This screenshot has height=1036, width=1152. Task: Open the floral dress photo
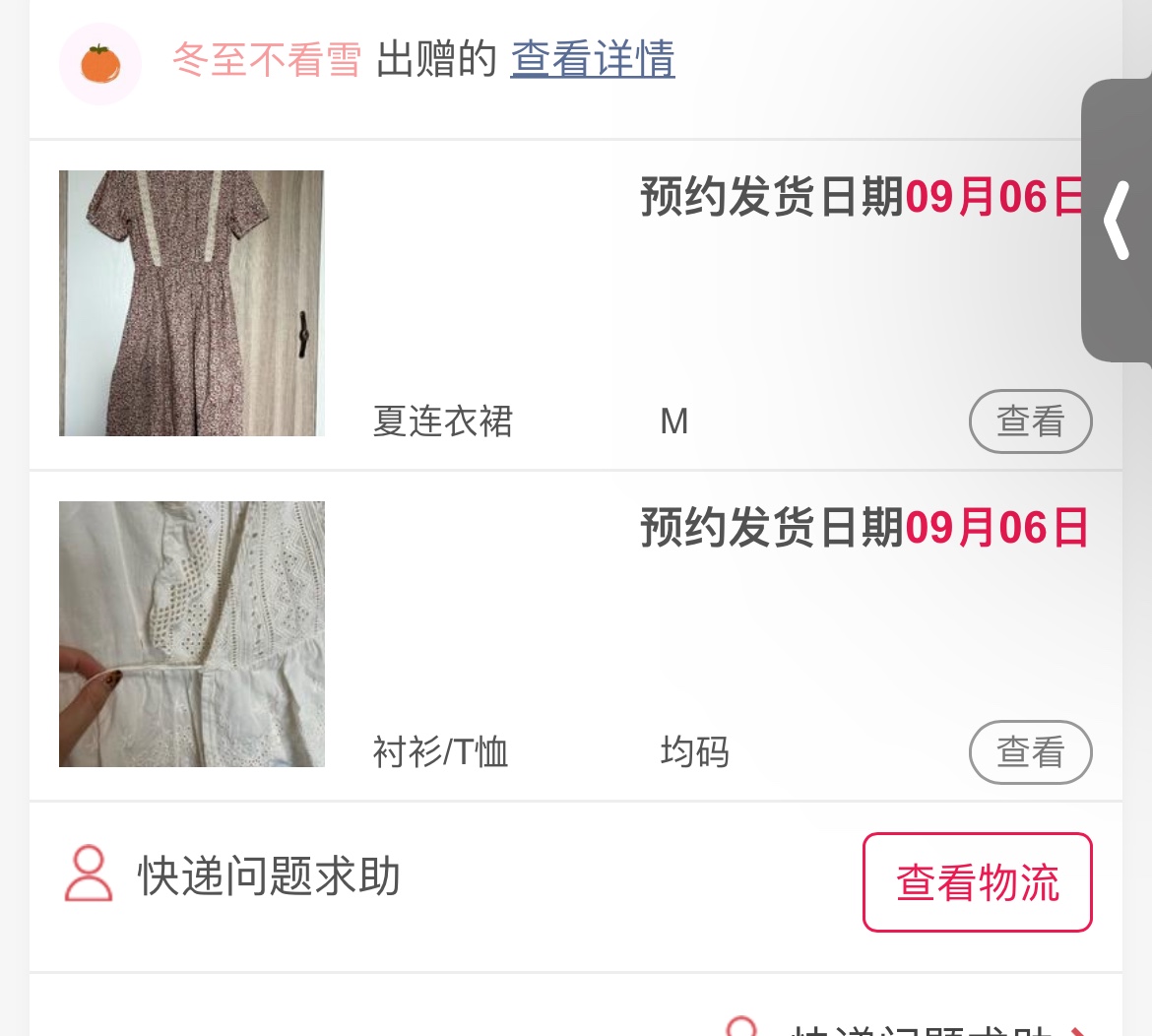[x=192, y=303]
